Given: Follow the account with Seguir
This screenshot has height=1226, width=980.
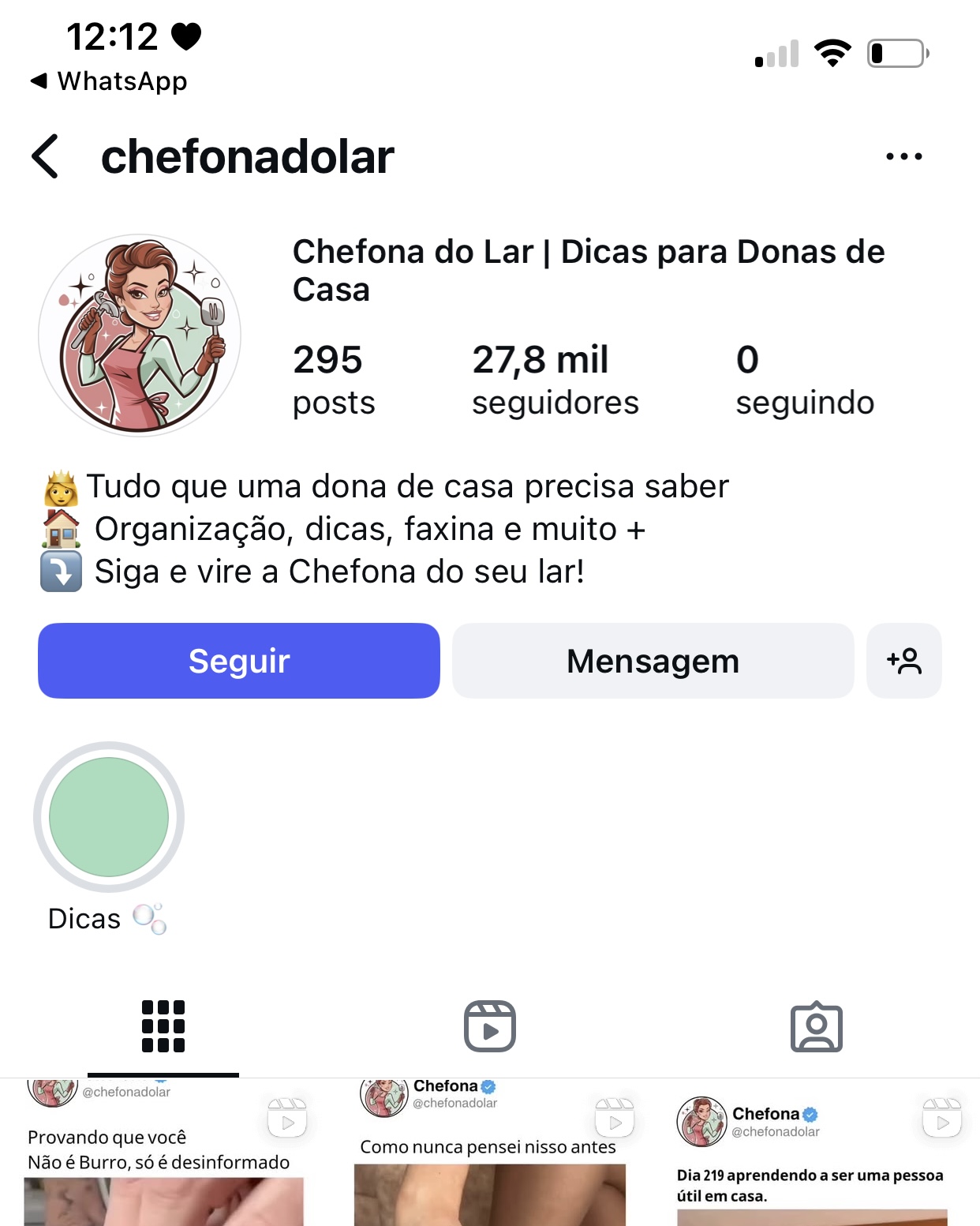Looking at the screenshot, I should point(239,661).
